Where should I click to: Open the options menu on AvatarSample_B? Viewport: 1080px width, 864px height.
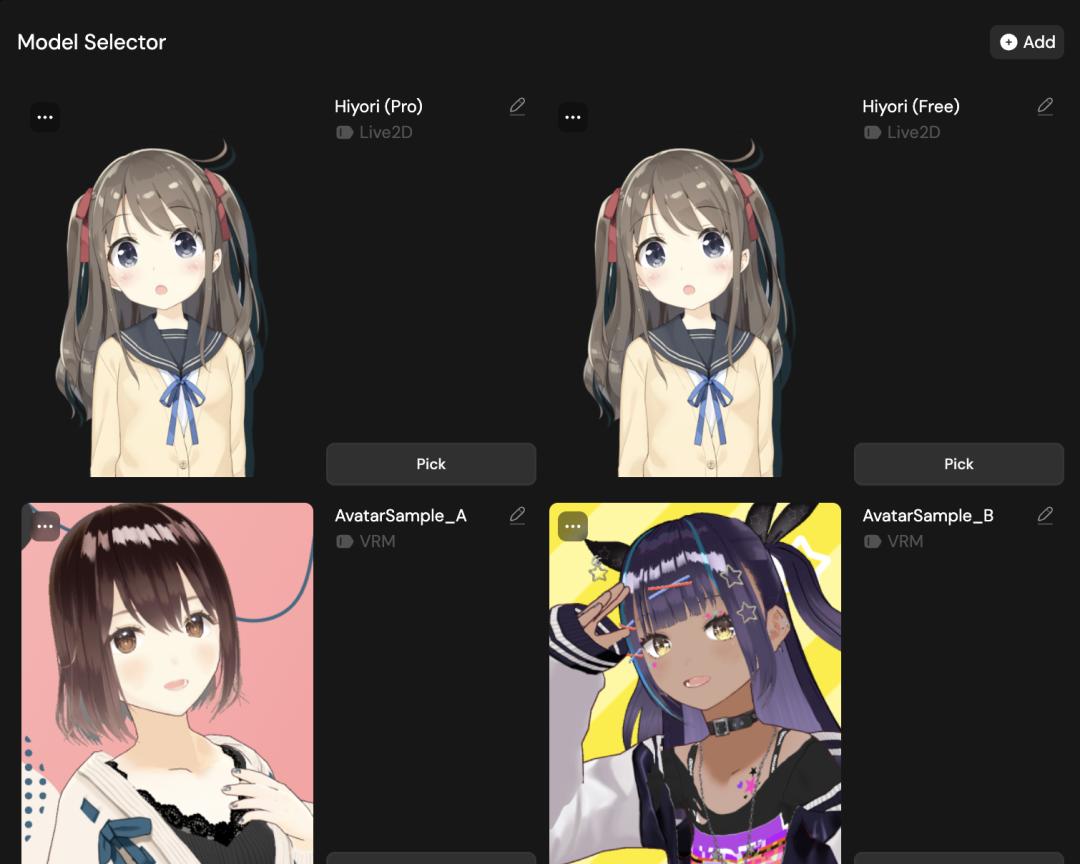point(573,526)
